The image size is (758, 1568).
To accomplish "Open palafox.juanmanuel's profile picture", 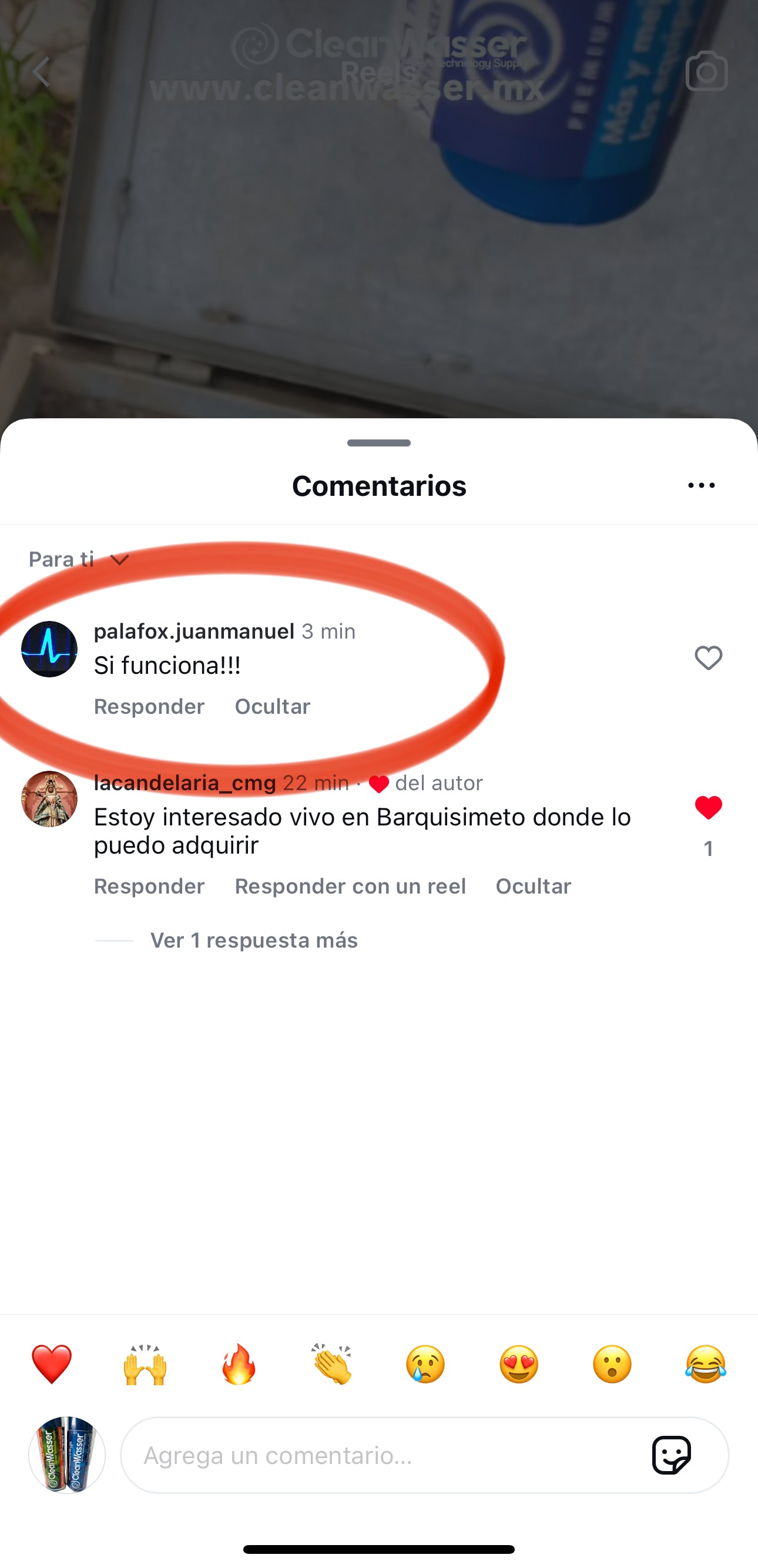I will pos(49,649).
